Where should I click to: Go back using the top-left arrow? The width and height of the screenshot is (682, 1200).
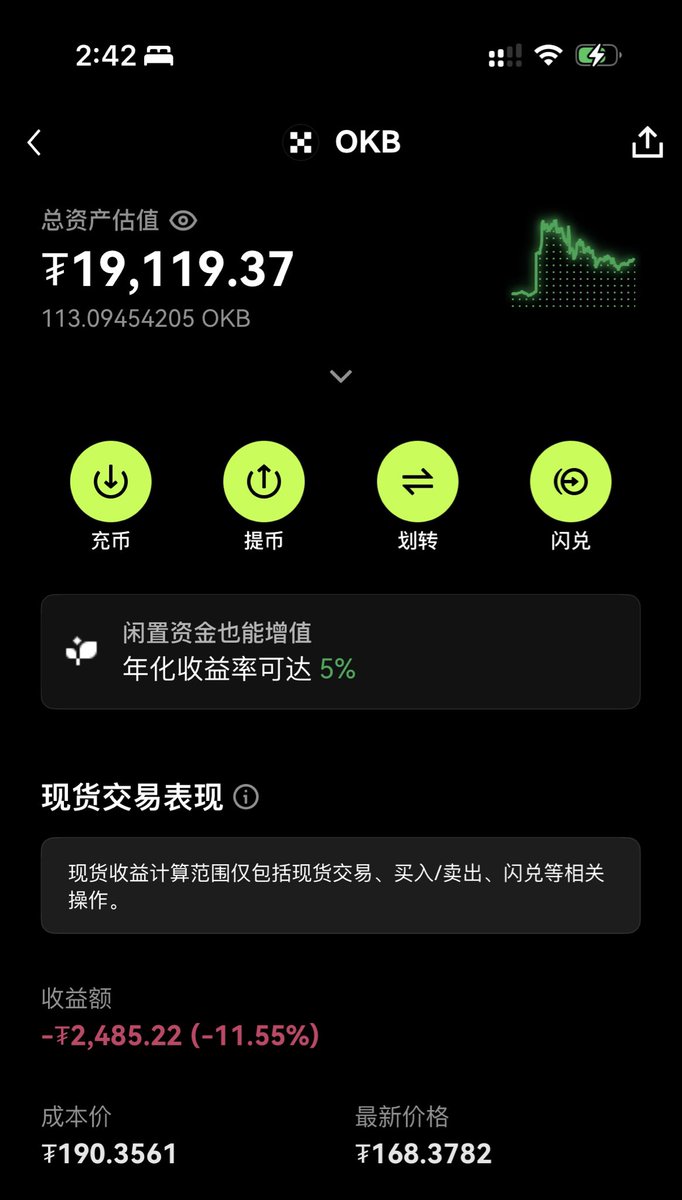pos(35,143)
